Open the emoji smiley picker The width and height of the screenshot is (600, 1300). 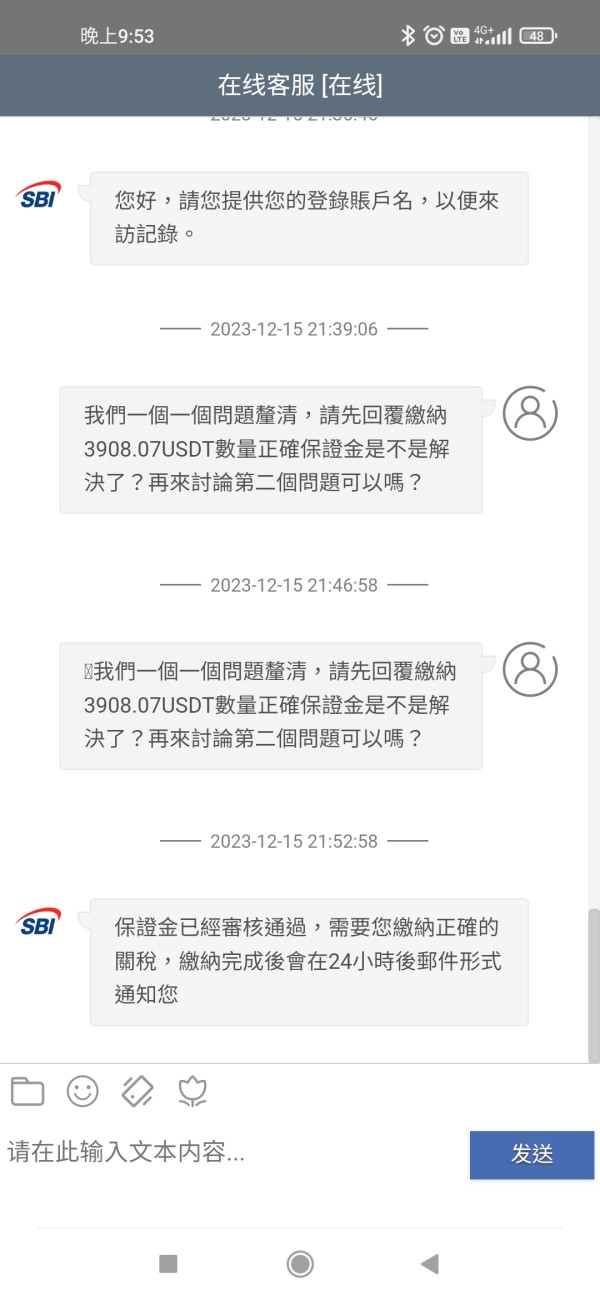coord(82,1091)
